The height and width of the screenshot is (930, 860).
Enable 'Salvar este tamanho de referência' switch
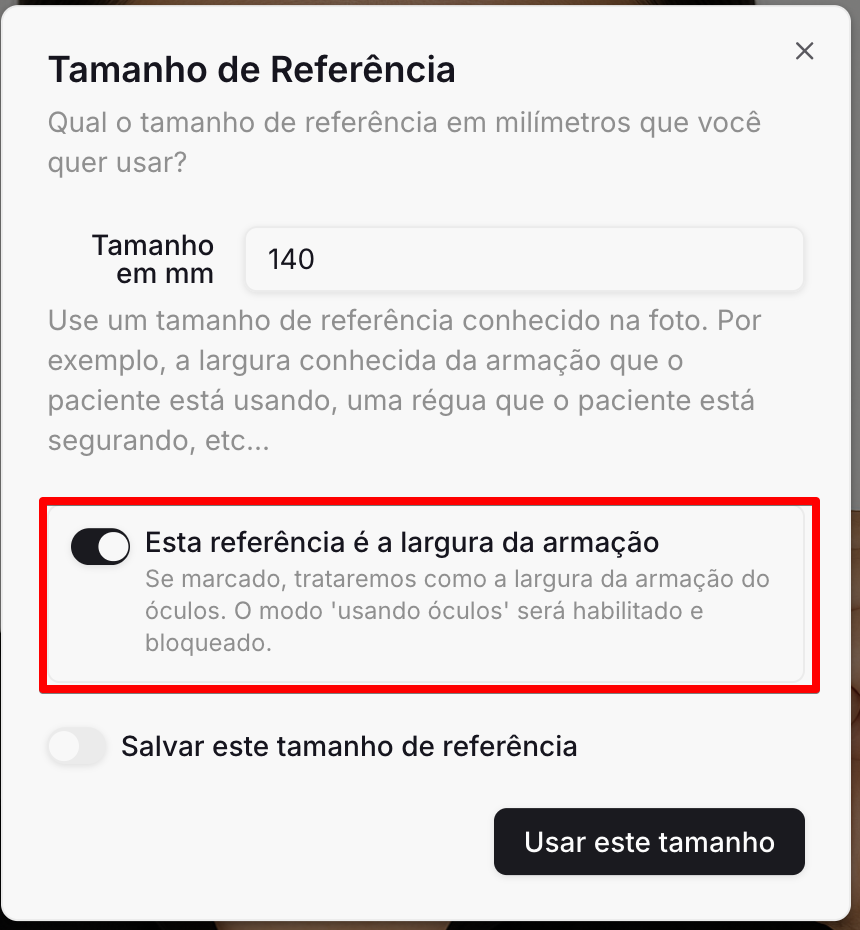coord(76,746)
